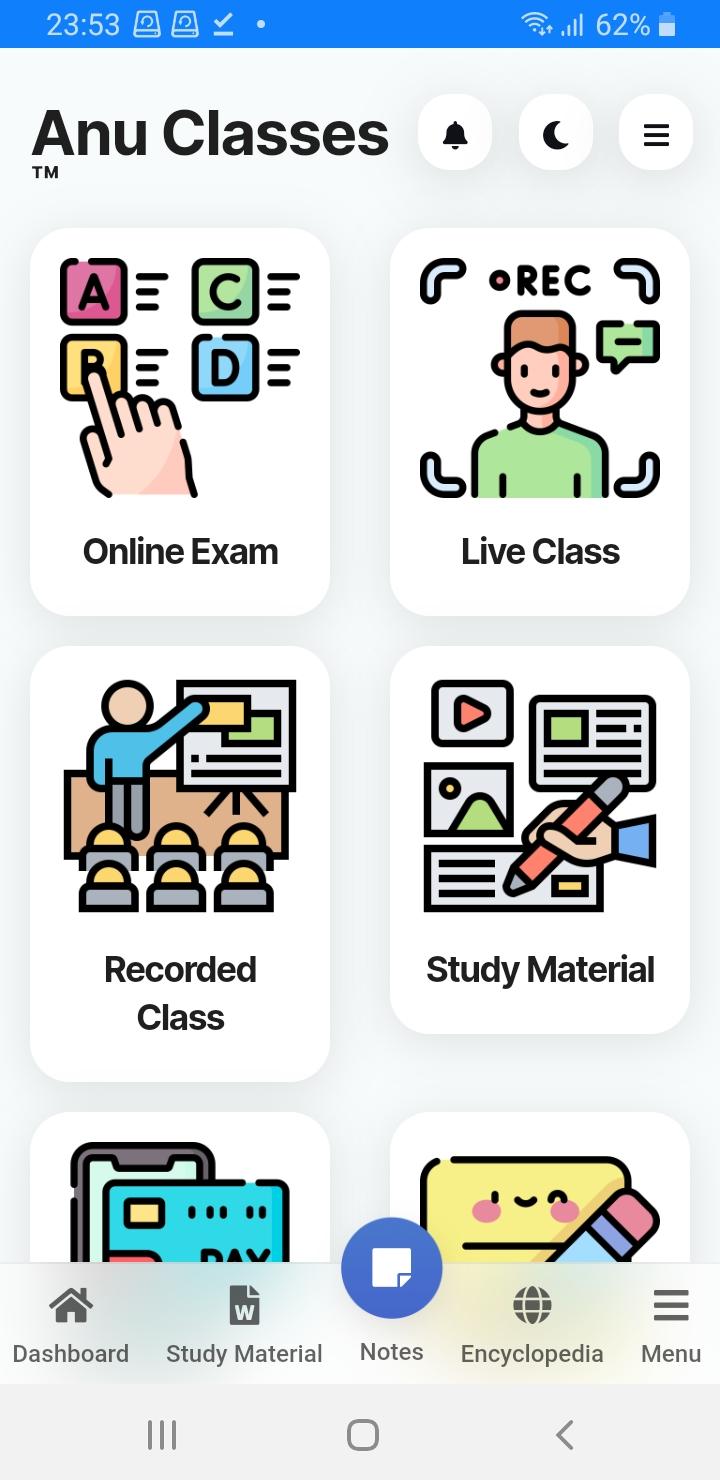Go to the system home screen

pyautogui.click(x=362, y=1435)
